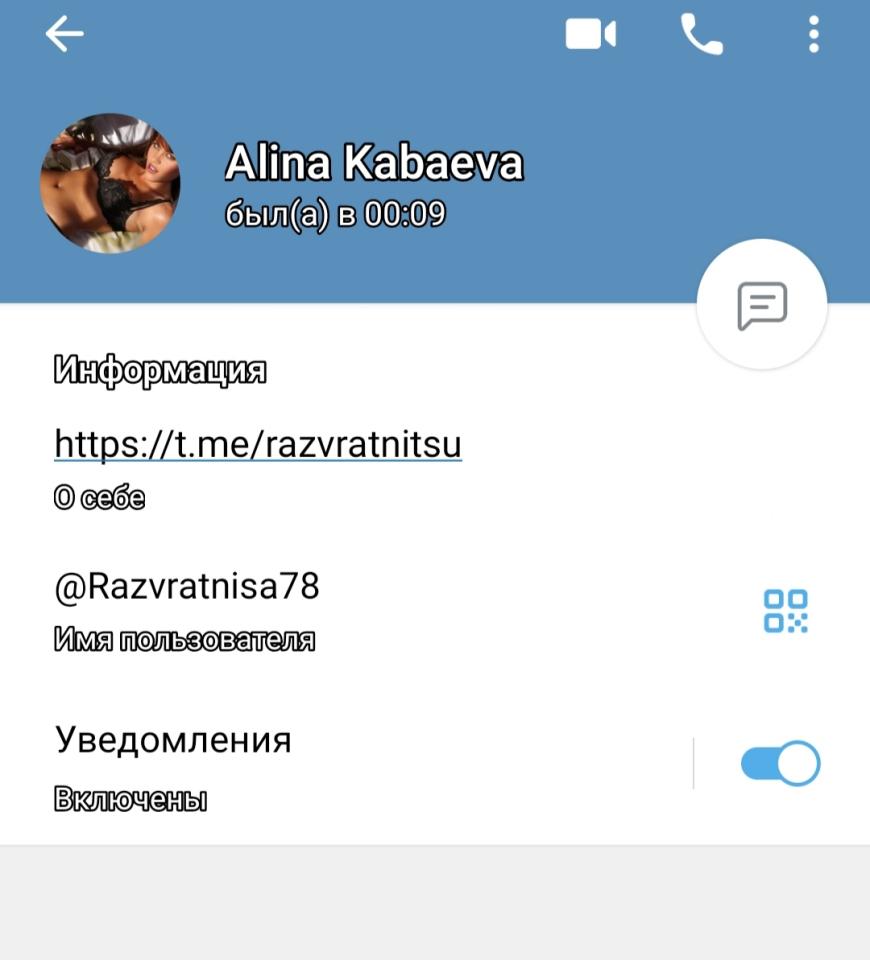Open the profile photo

point(110,183)
